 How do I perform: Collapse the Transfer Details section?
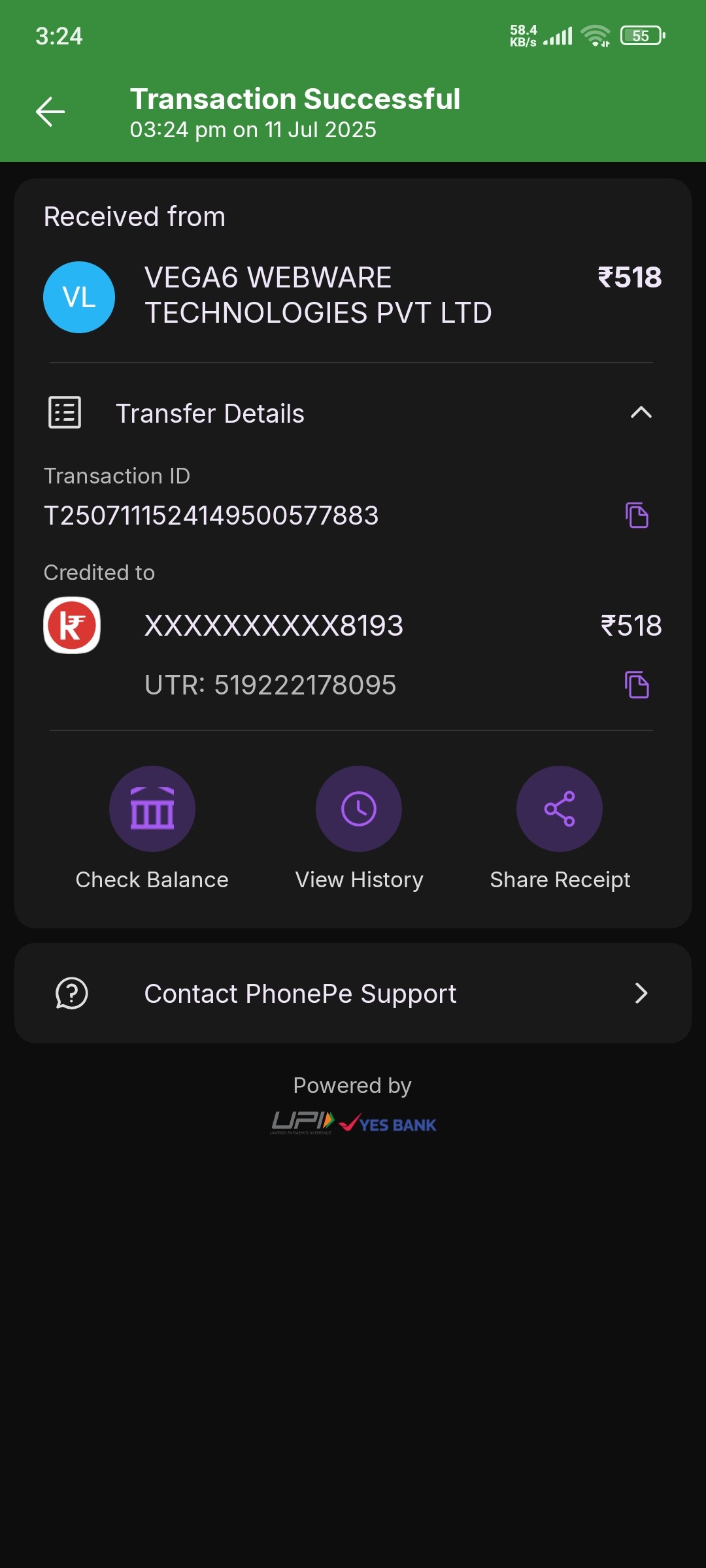(x=641, y=413)
